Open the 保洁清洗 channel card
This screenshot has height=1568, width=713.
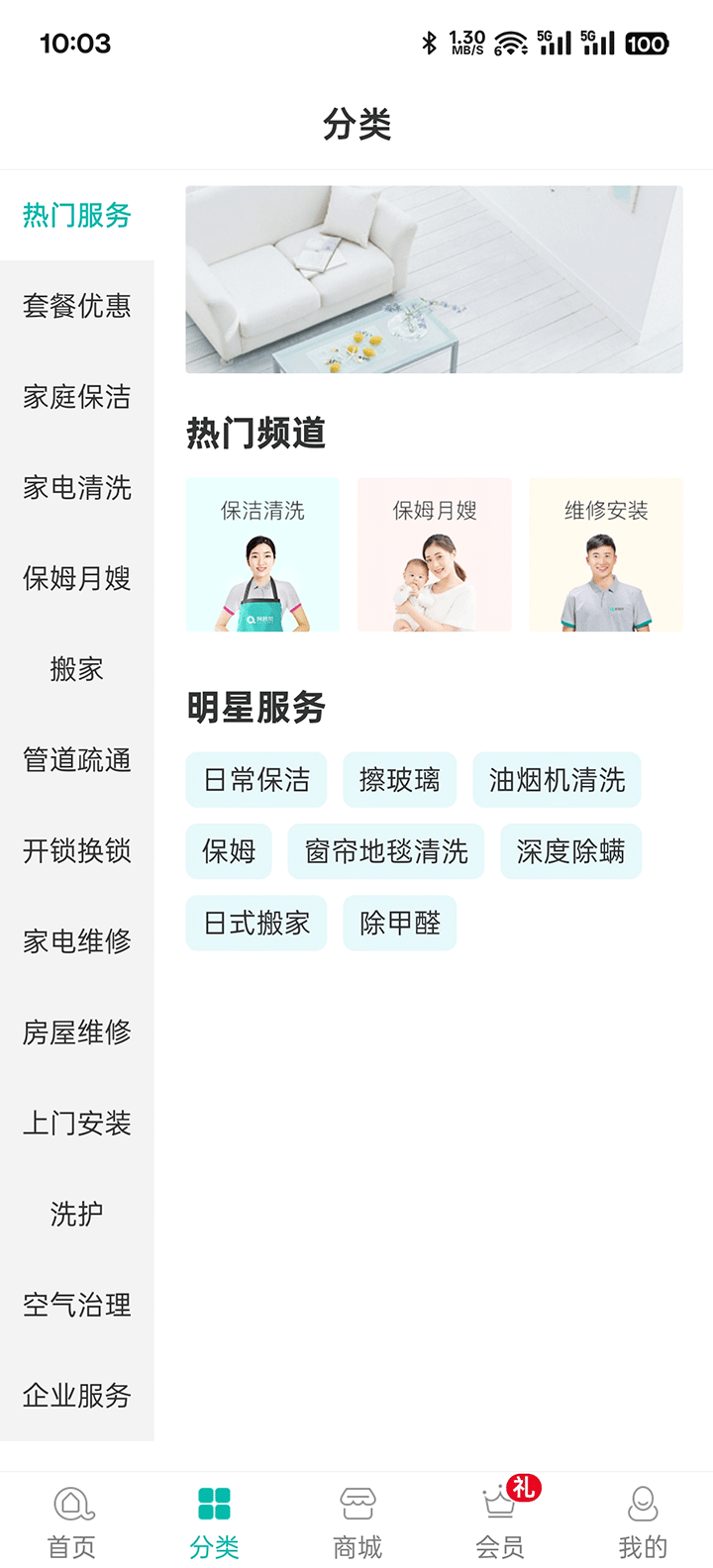262,555
